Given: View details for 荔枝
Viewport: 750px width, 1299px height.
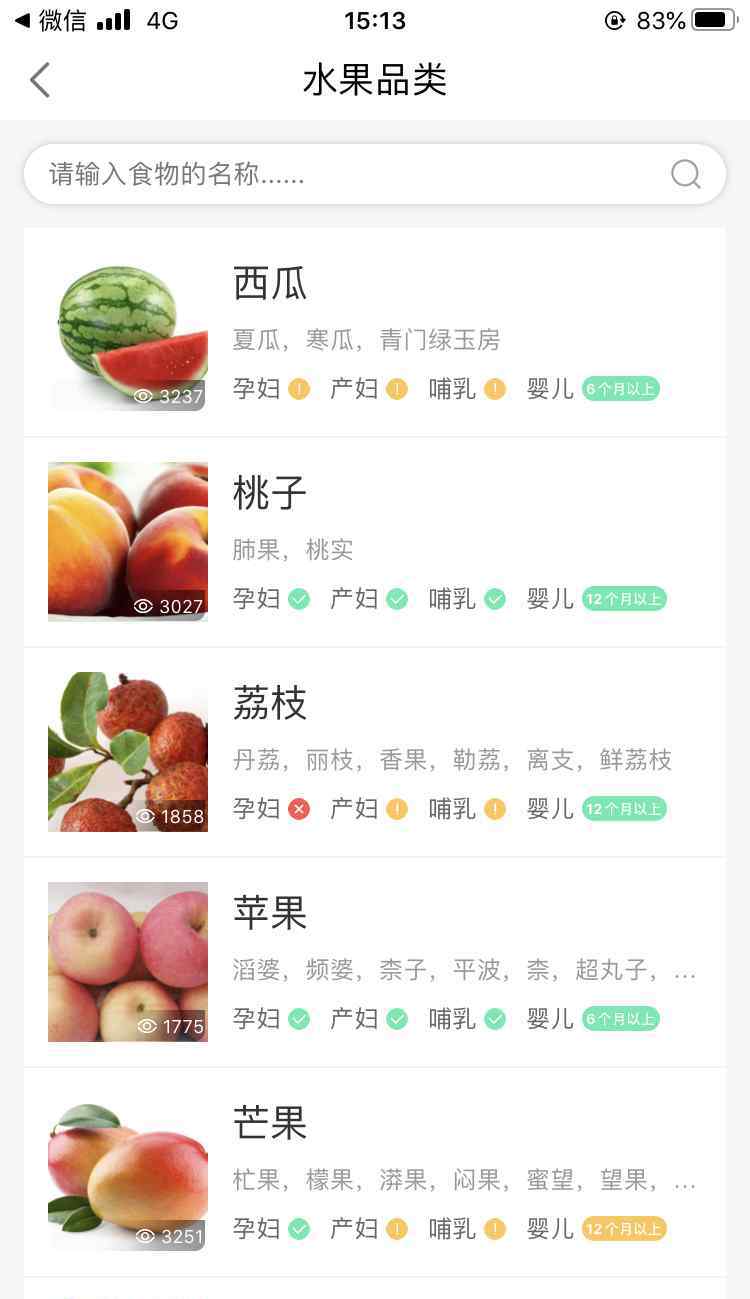Looking at the screenshot, I should tap(374, 753).
